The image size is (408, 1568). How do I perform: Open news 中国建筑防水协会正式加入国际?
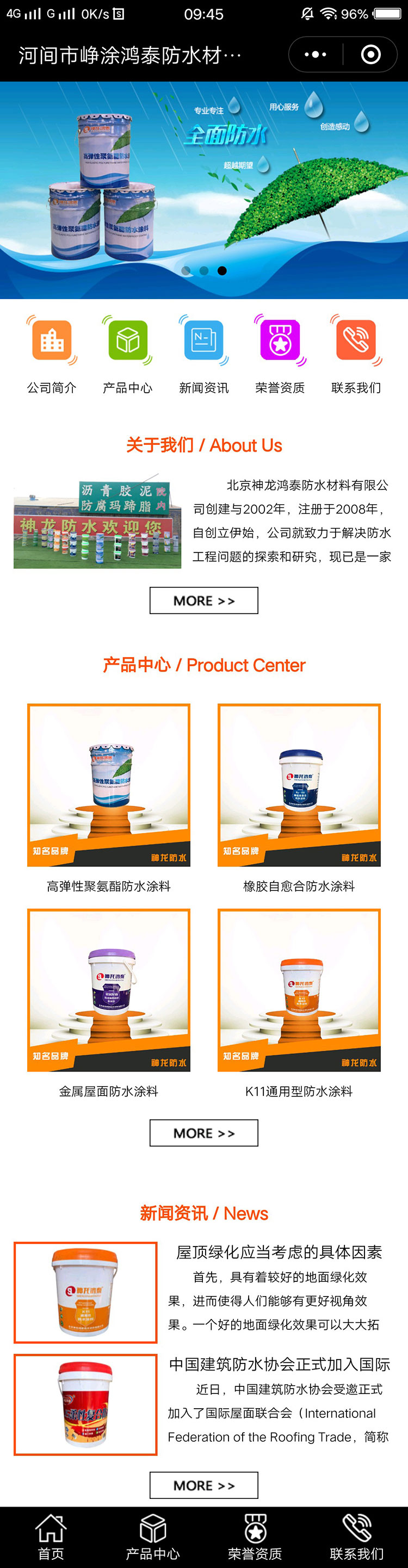coord(279,1364)
